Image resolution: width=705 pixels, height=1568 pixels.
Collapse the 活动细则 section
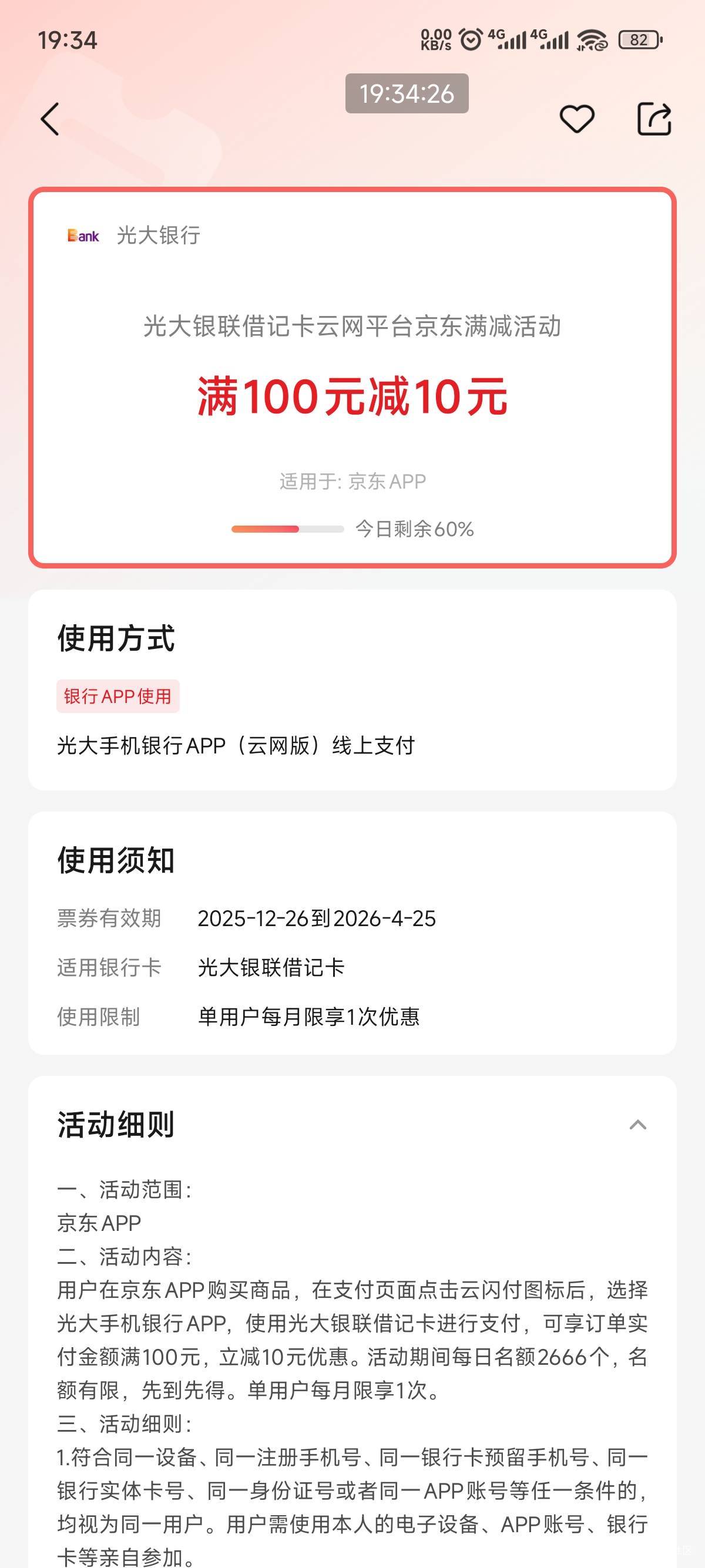[x=637, y=1124]
